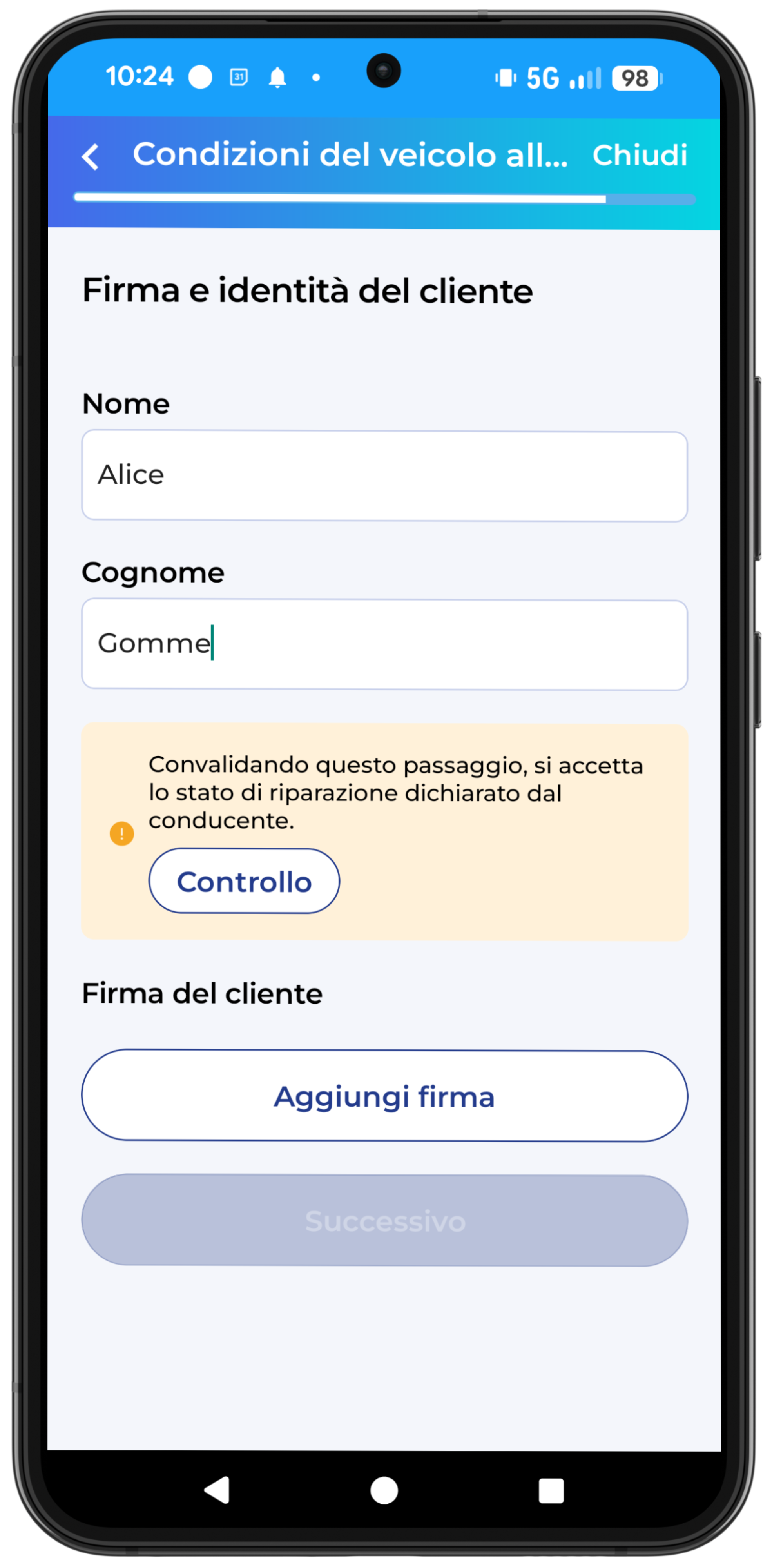772x1568 pixels.
Task: Focus the Cognome text field
Action: 384,644
